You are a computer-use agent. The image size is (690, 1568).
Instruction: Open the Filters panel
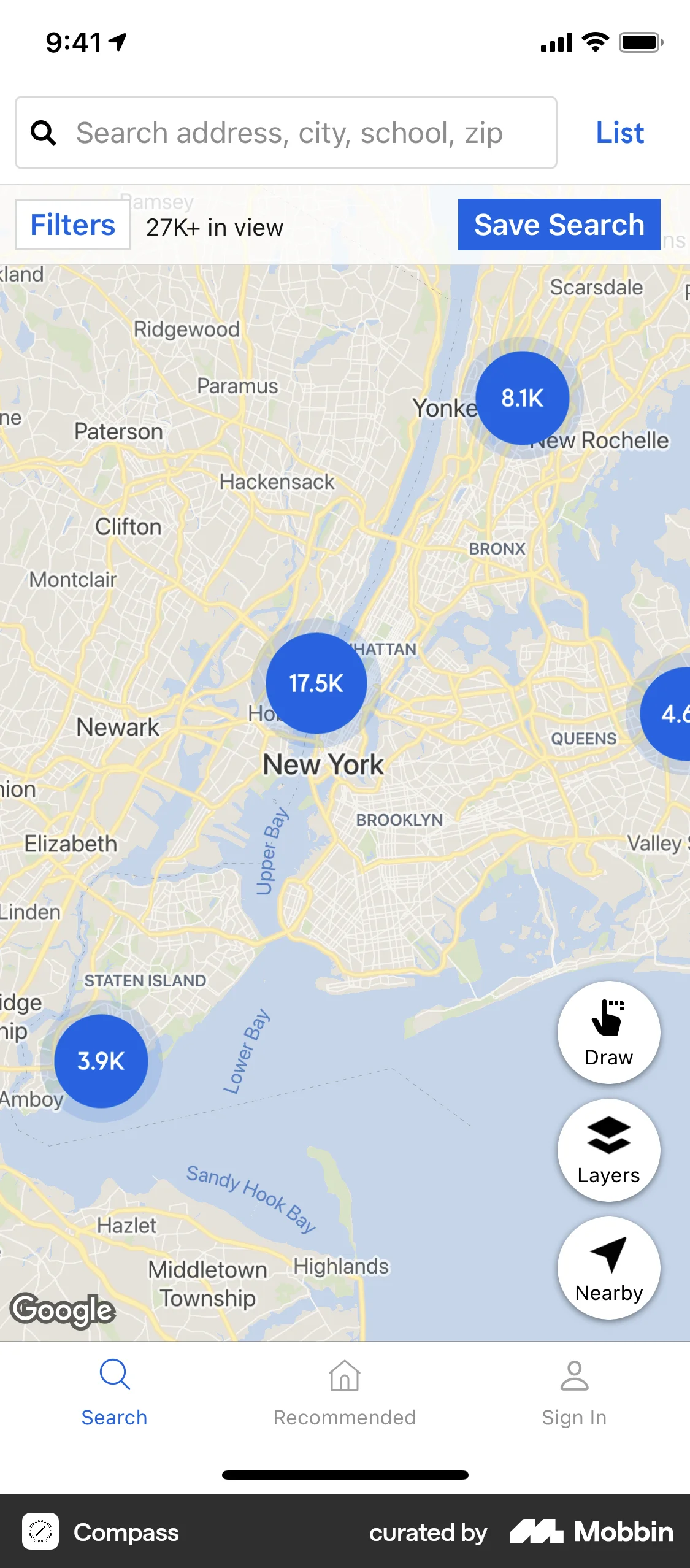72,225
